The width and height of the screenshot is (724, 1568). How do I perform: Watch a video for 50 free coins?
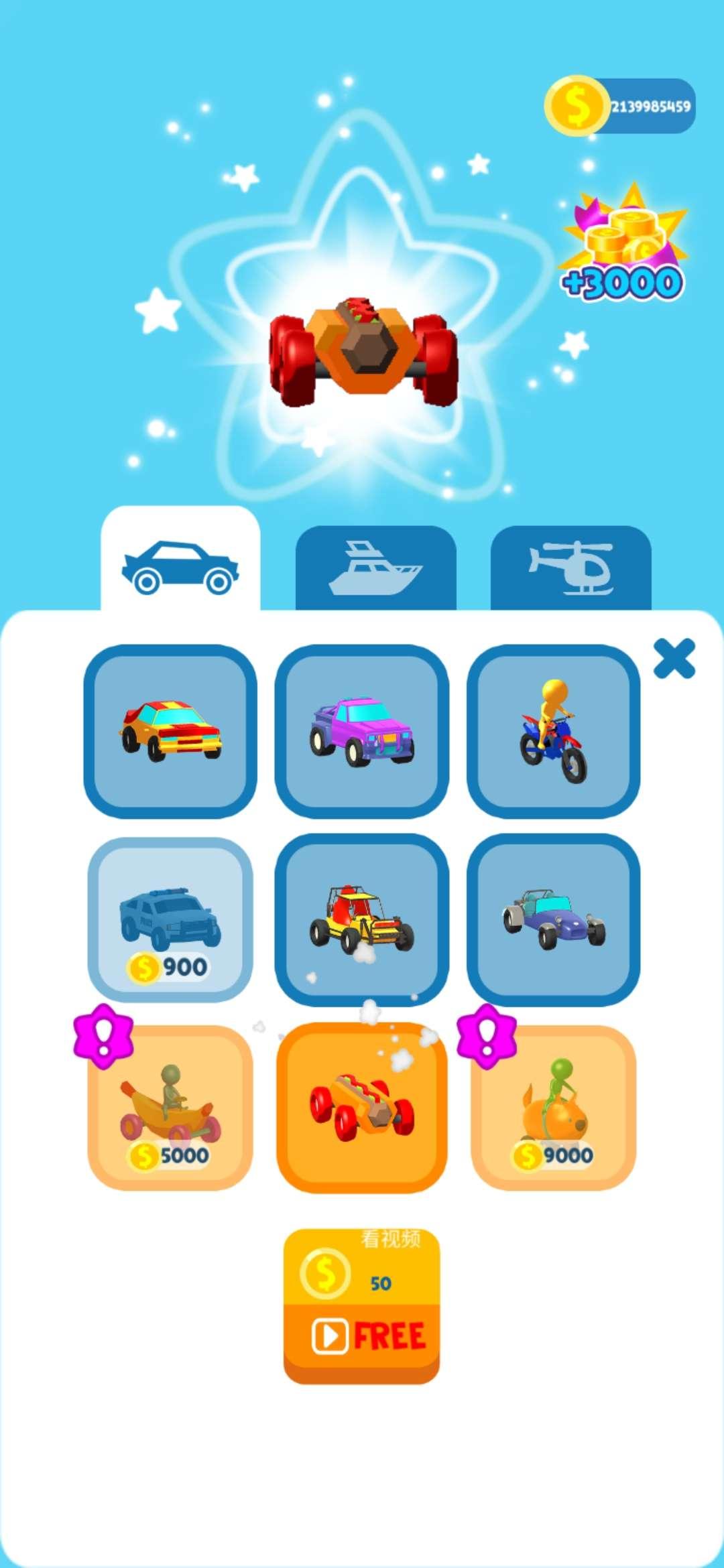(362, 1305)
